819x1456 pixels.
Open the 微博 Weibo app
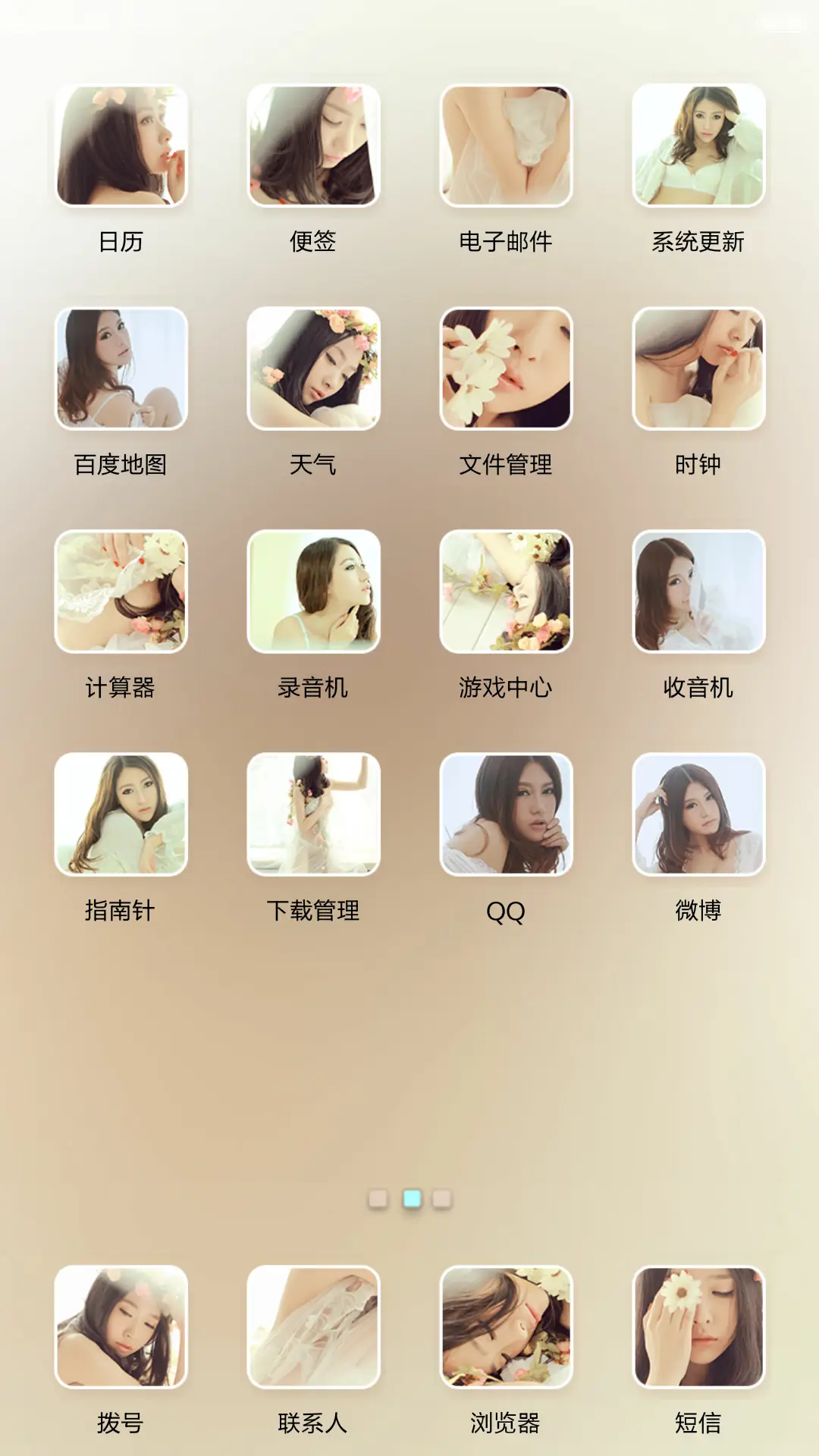tap(698, 814)
